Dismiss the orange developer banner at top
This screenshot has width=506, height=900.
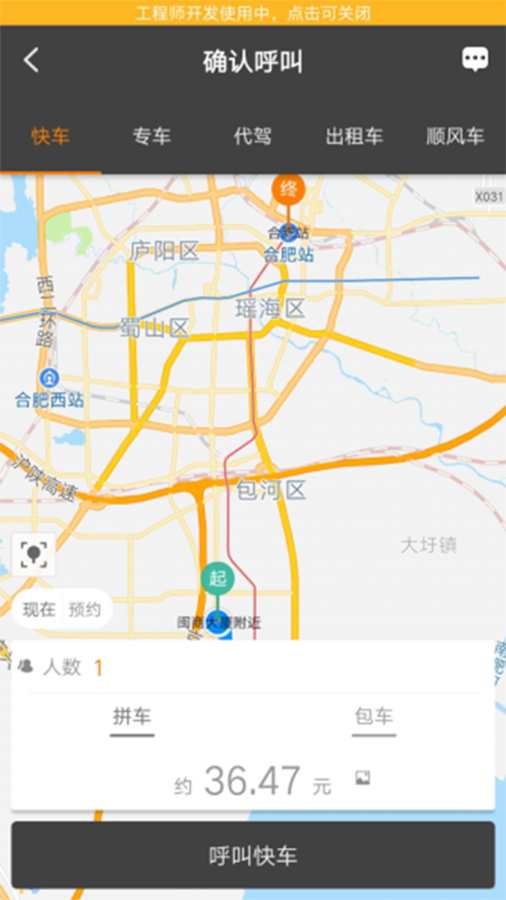(253, 13)
